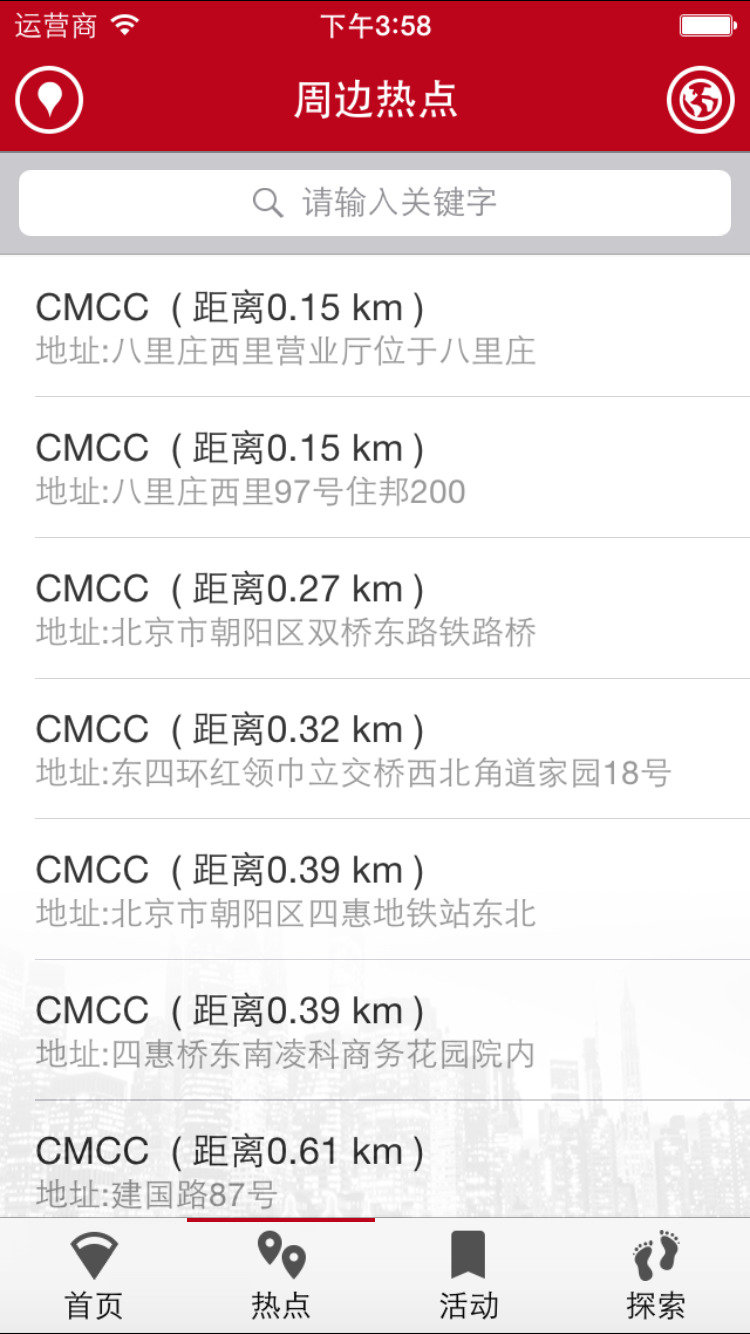Viewport: 750px width, 1334px height.
Task: Tap the location pin icon
Action: (49, 99)
